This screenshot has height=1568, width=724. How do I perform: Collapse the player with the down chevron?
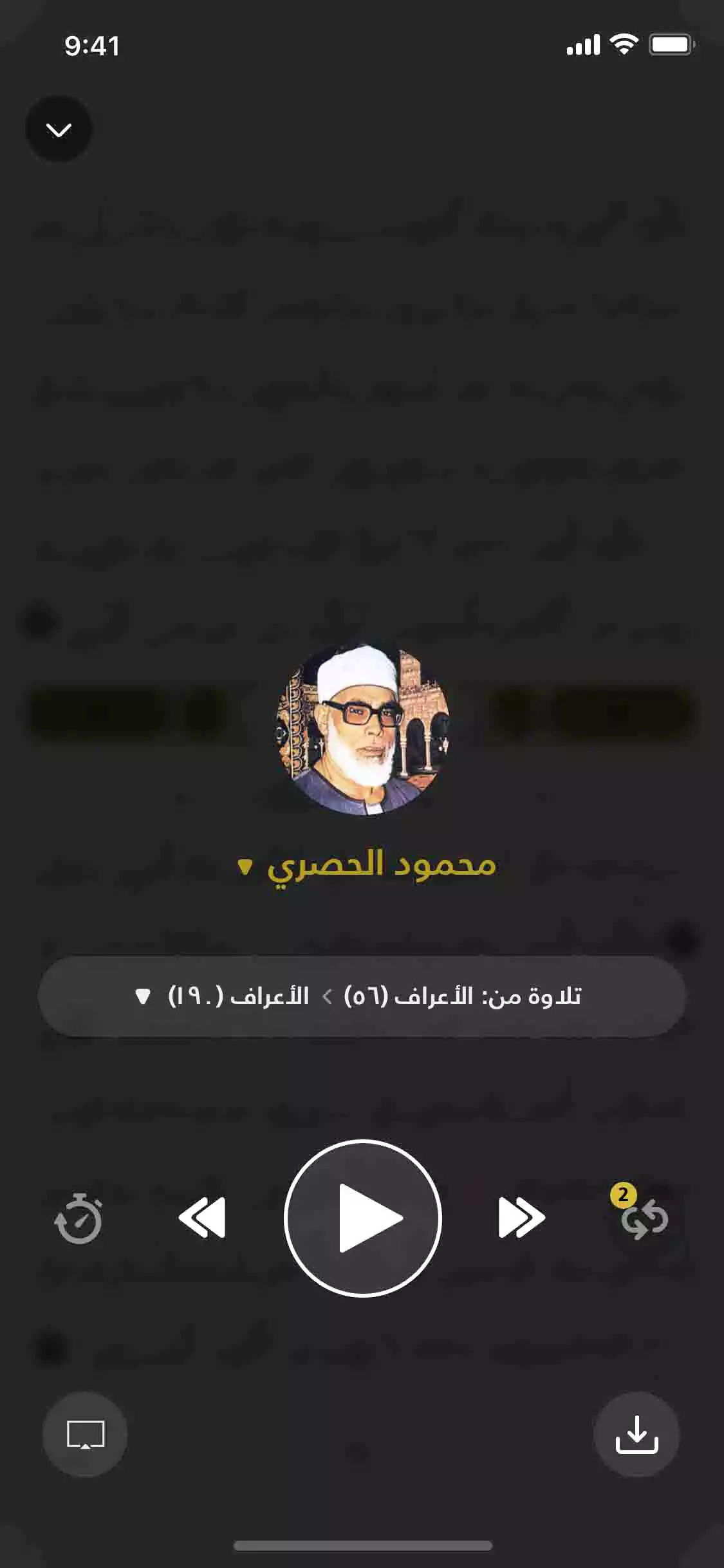tap(59, 129)
